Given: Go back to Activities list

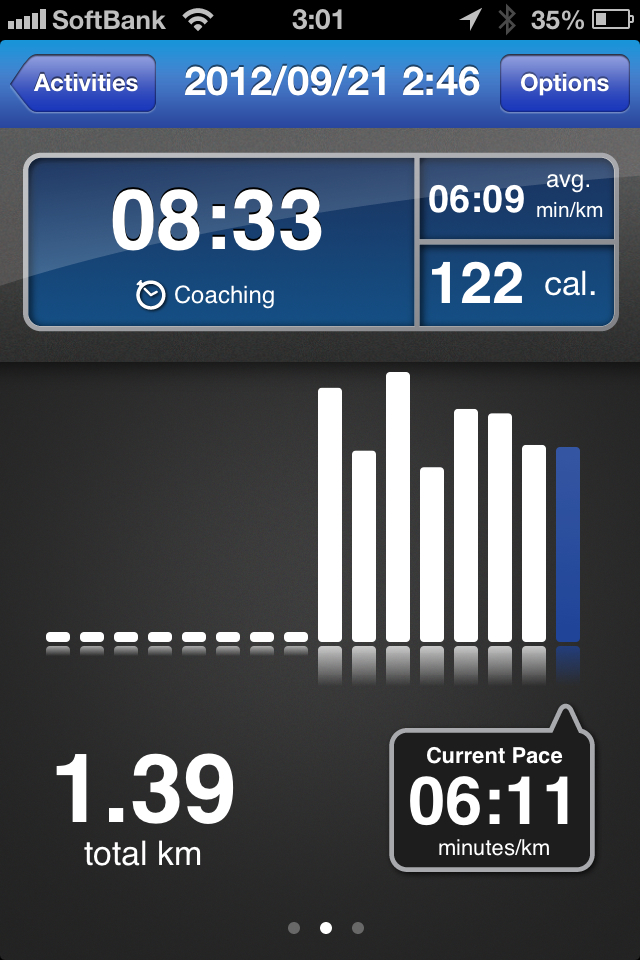Looking at the screenshot, I should click(85, 83).
